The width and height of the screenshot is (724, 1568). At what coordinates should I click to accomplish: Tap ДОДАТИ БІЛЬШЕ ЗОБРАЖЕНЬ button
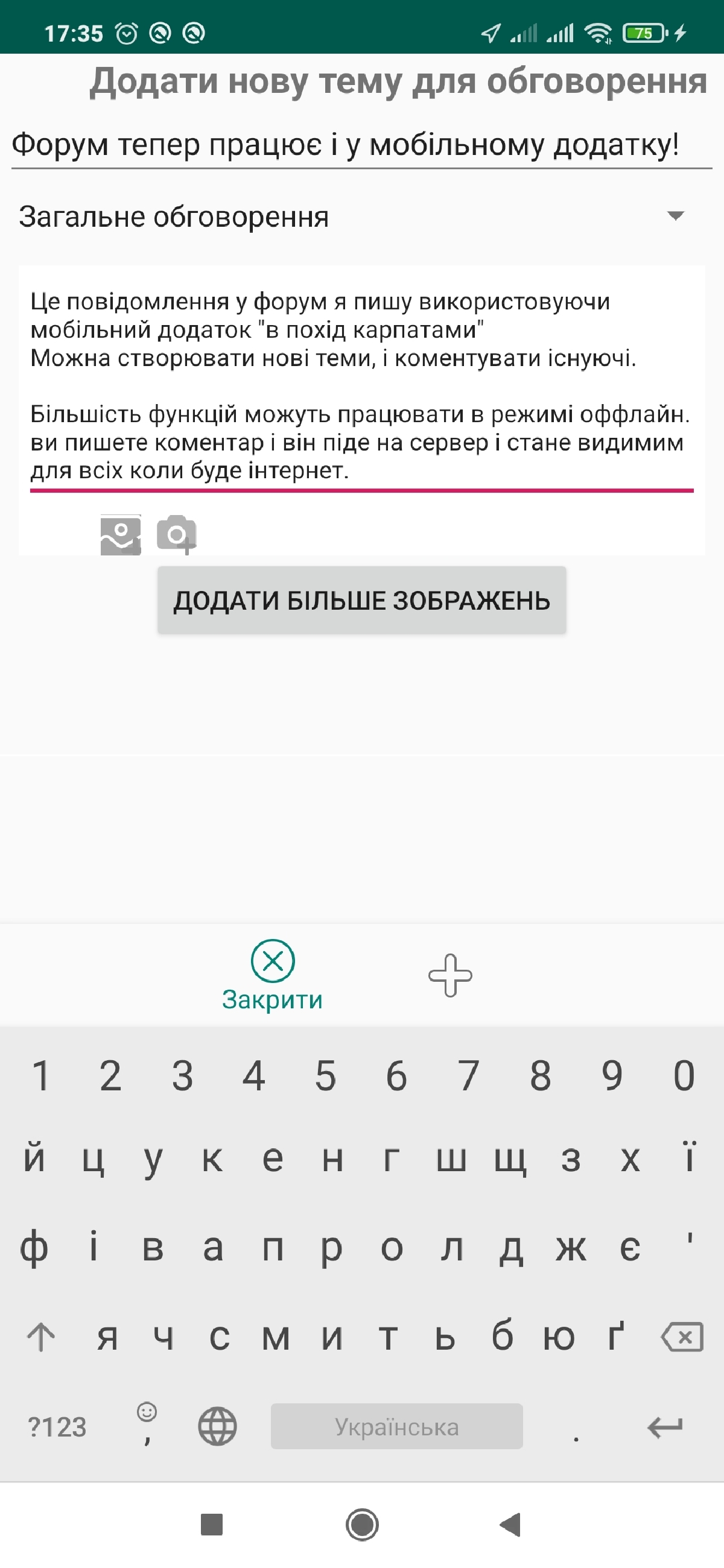[361, 600]
